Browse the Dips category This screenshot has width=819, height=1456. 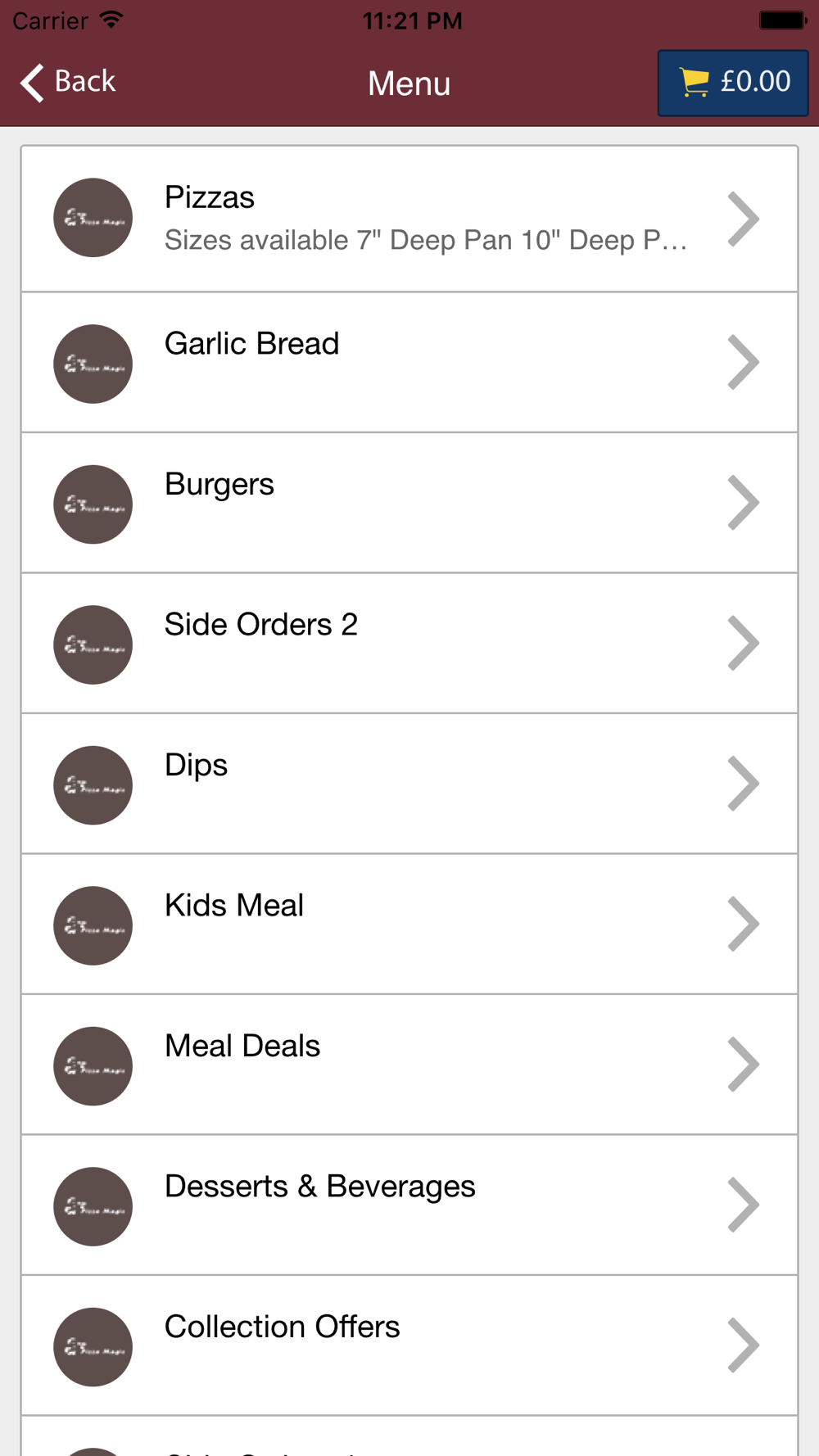409,784
